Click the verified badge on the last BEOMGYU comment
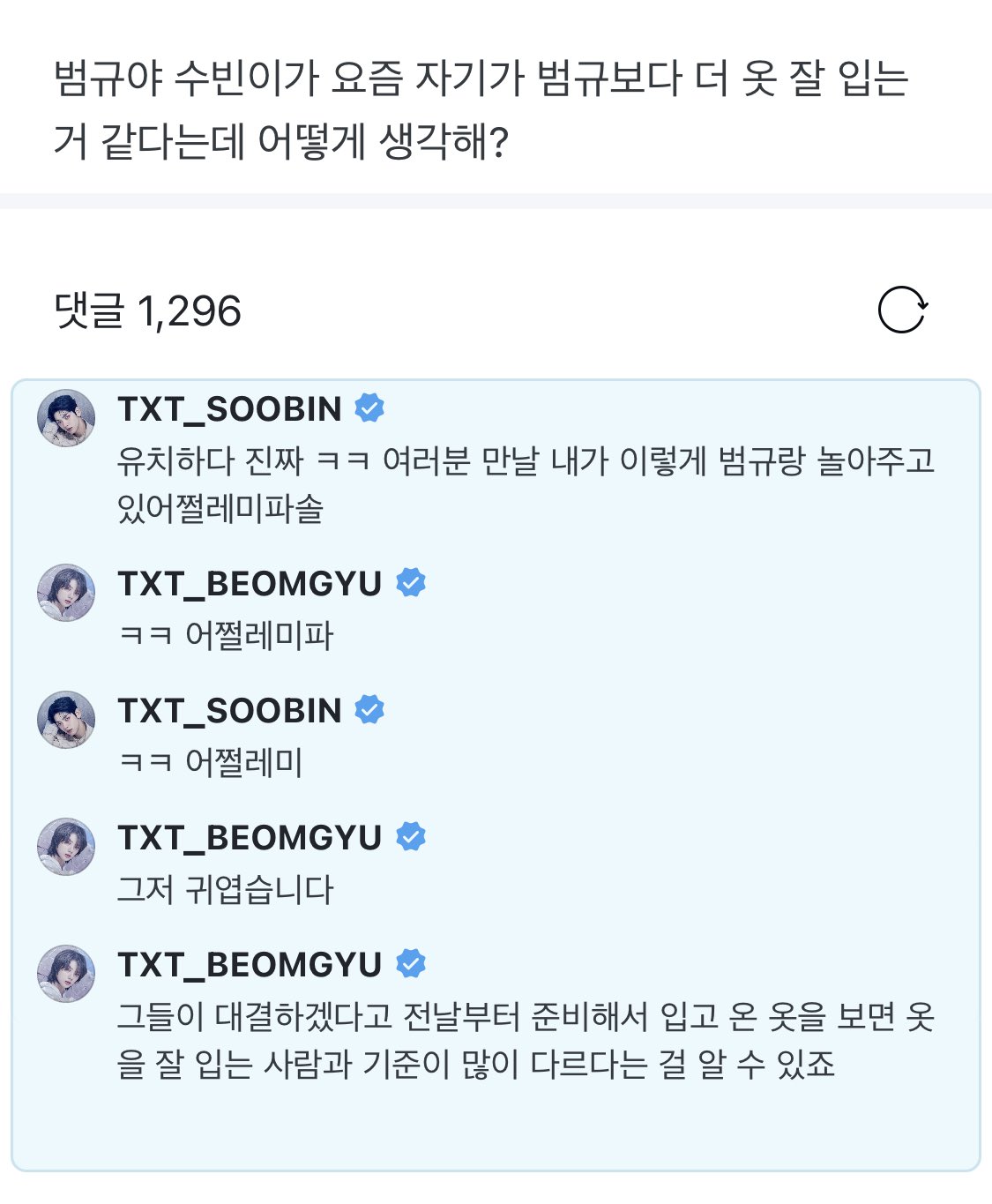Screen dimensions: 992x1204 411,964
